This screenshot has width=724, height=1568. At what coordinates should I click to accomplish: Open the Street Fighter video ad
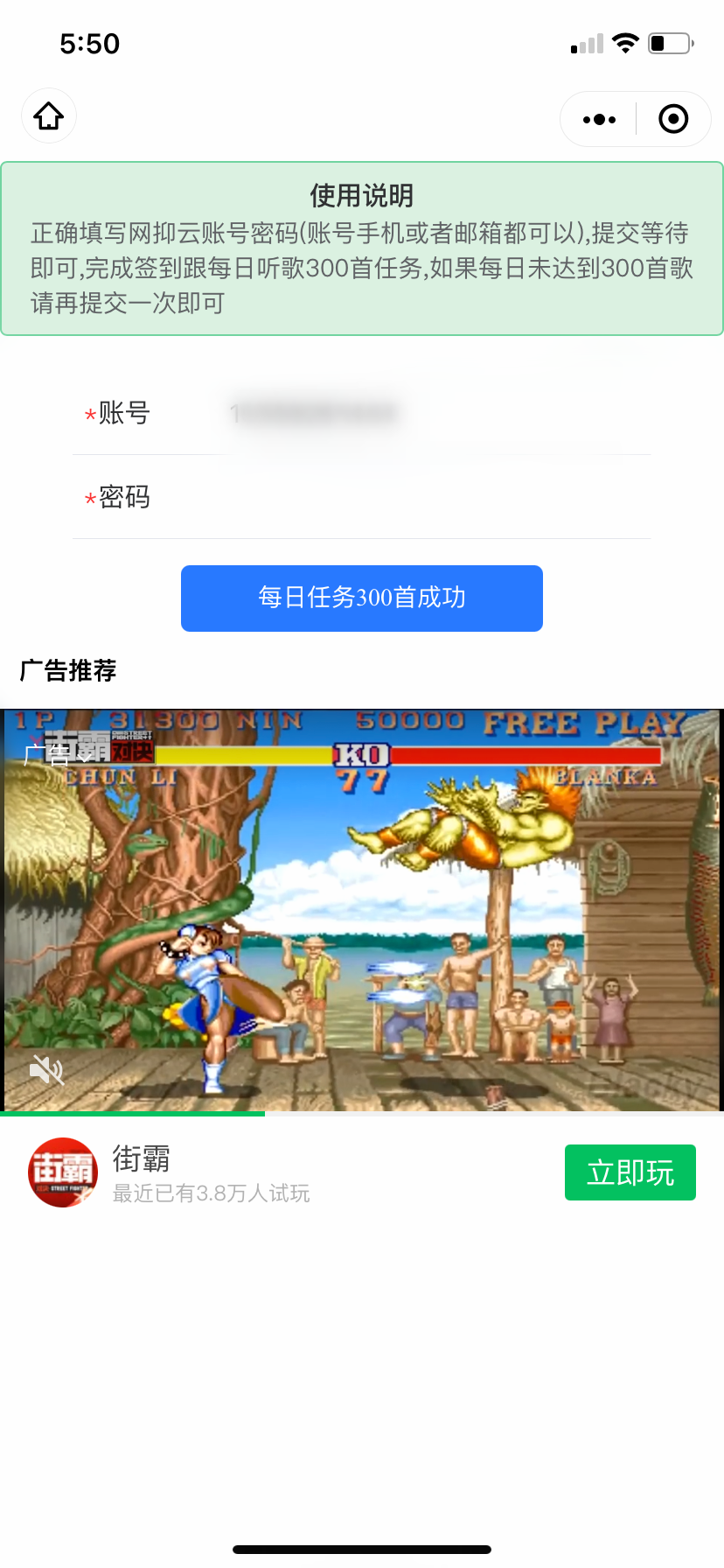(x=361, y=910)
